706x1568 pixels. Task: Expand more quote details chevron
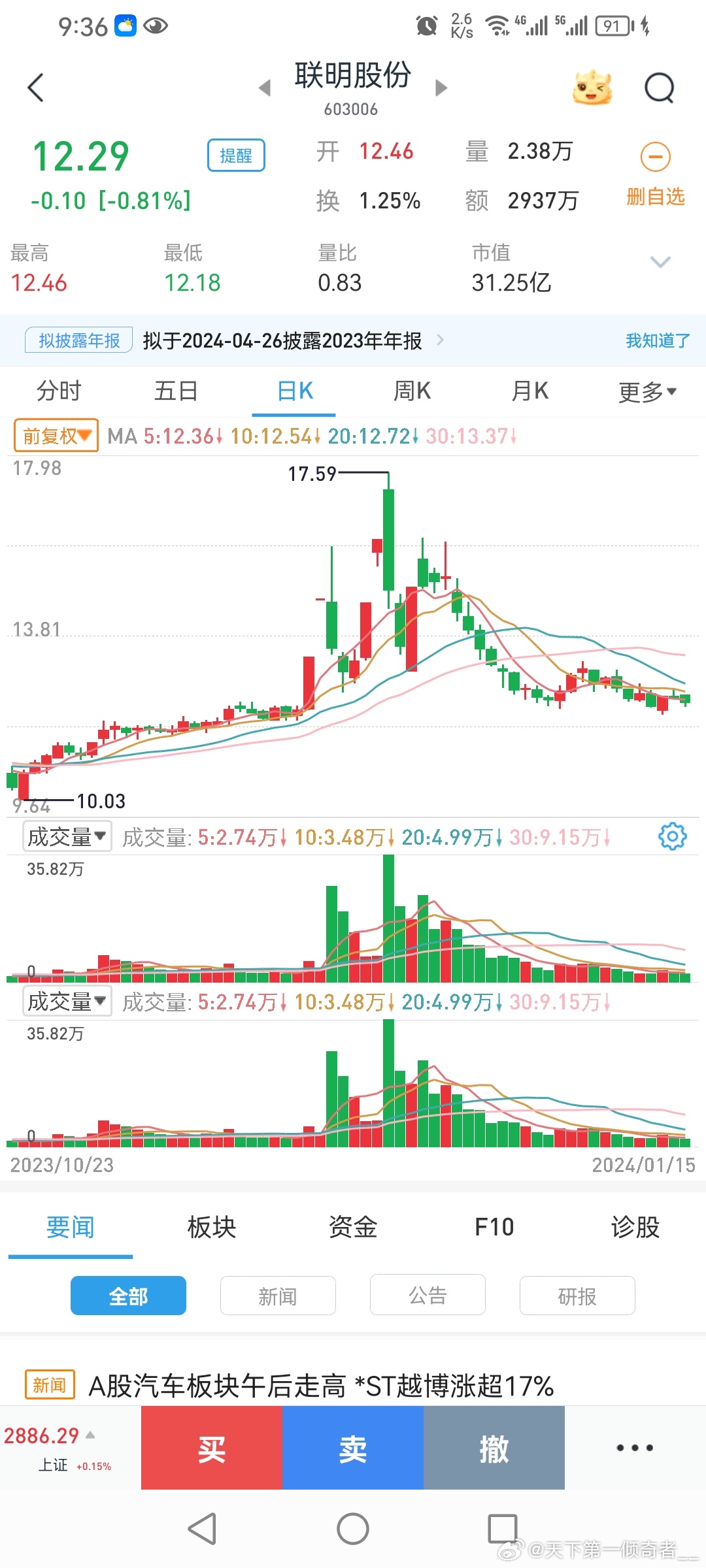(x=660, y=263)
